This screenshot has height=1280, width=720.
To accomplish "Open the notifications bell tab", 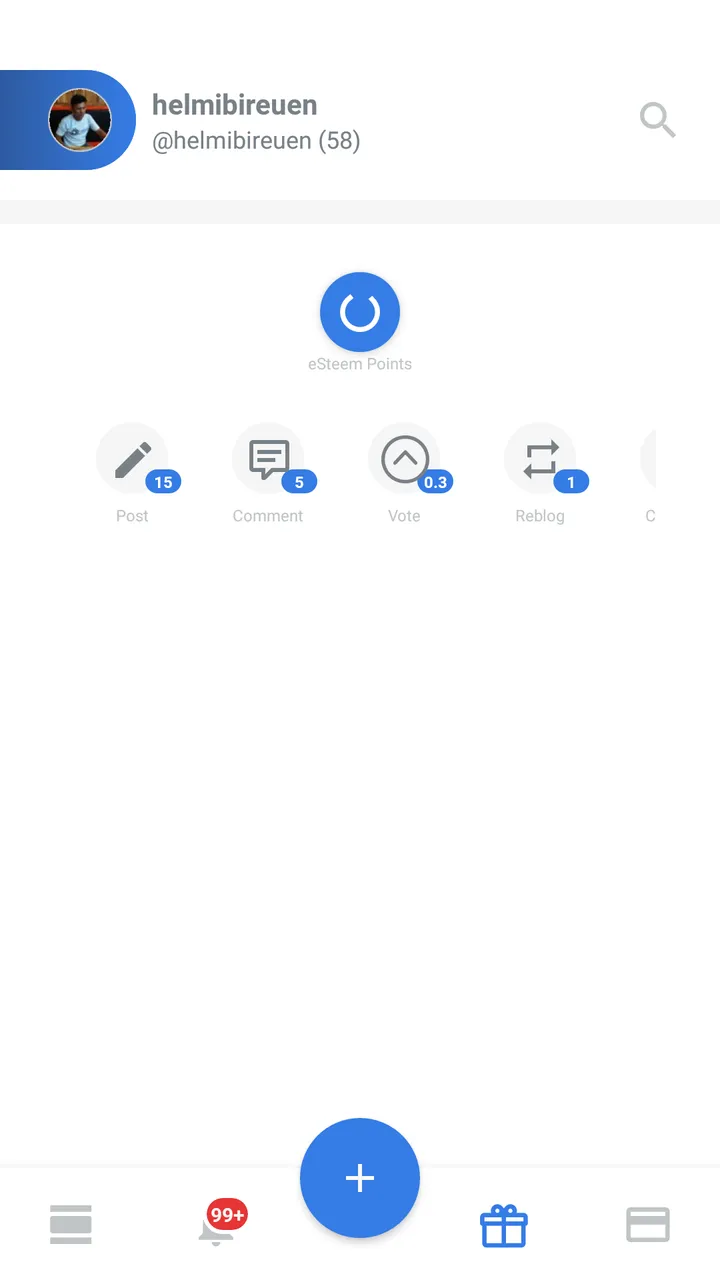I will [218, 1225].
